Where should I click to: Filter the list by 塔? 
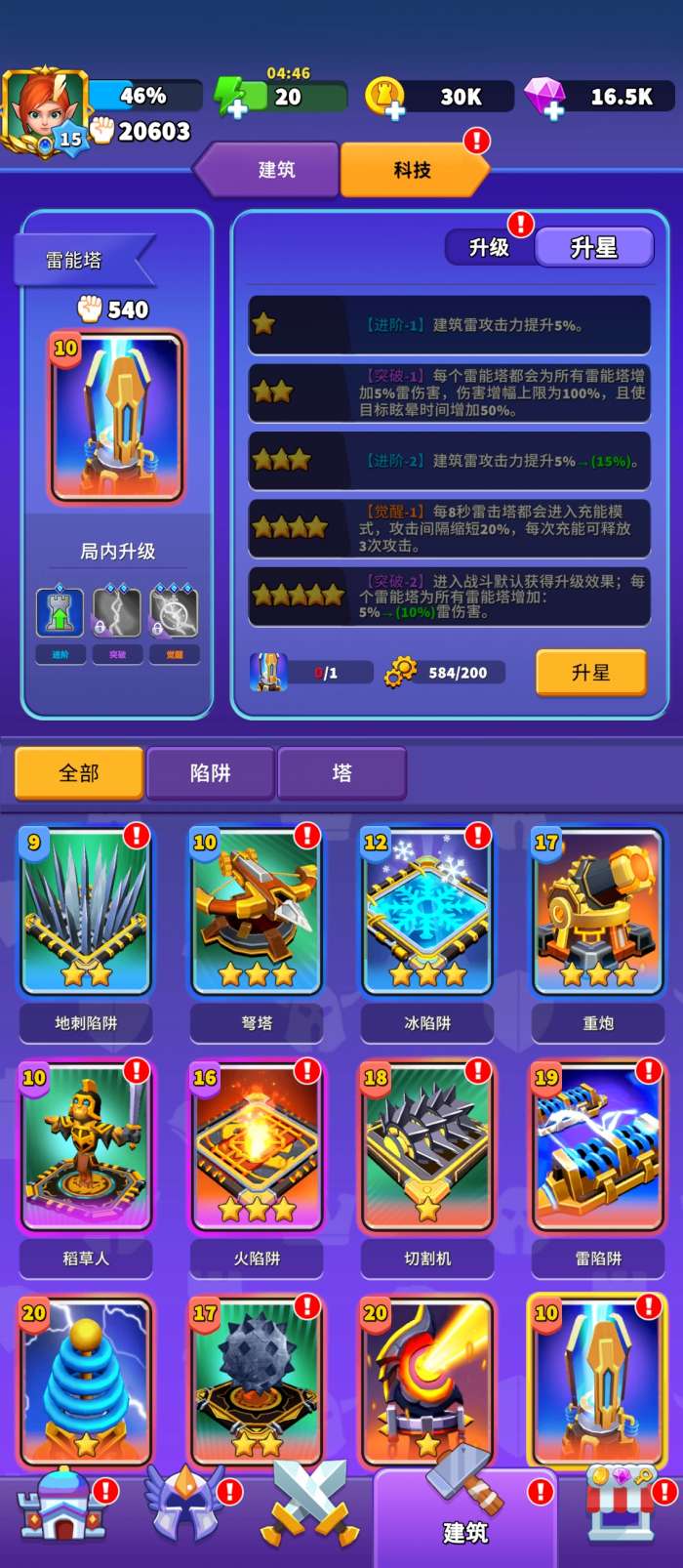pyautogui.click(x=341, y=773)
